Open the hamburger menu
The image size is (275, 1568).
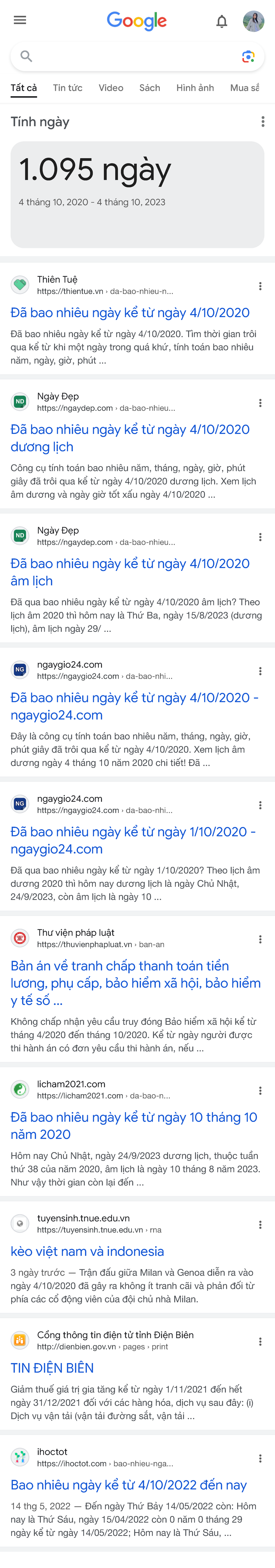tap(20, 20)
